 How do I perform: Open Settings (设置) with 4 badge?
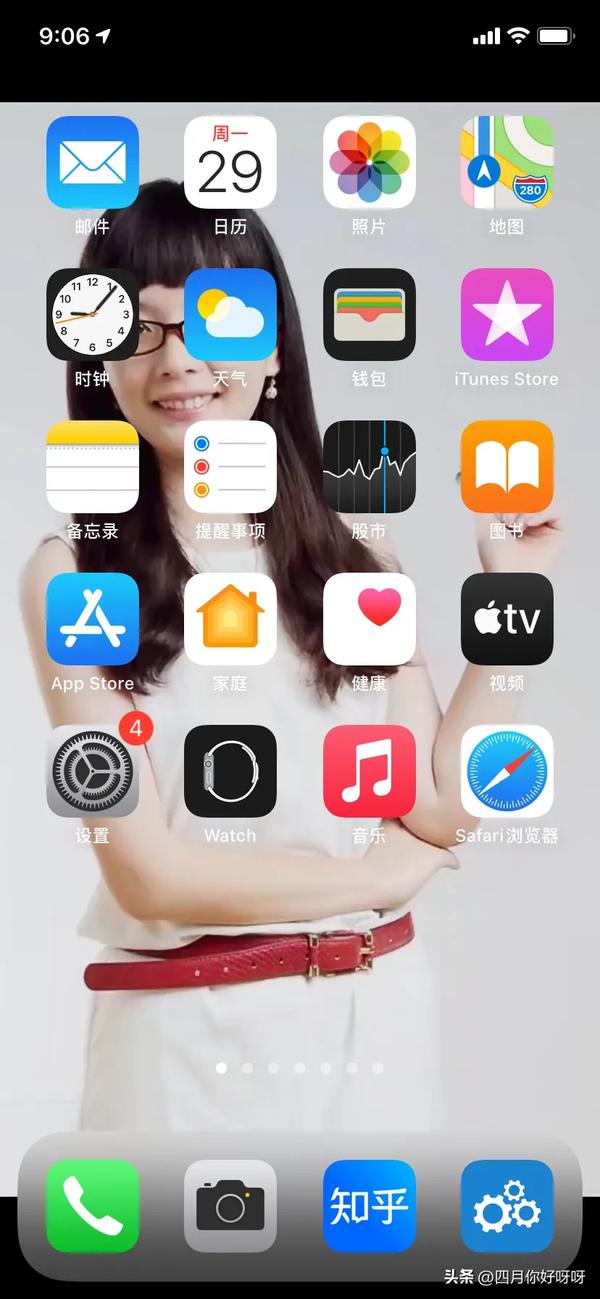tap(92, 771)
